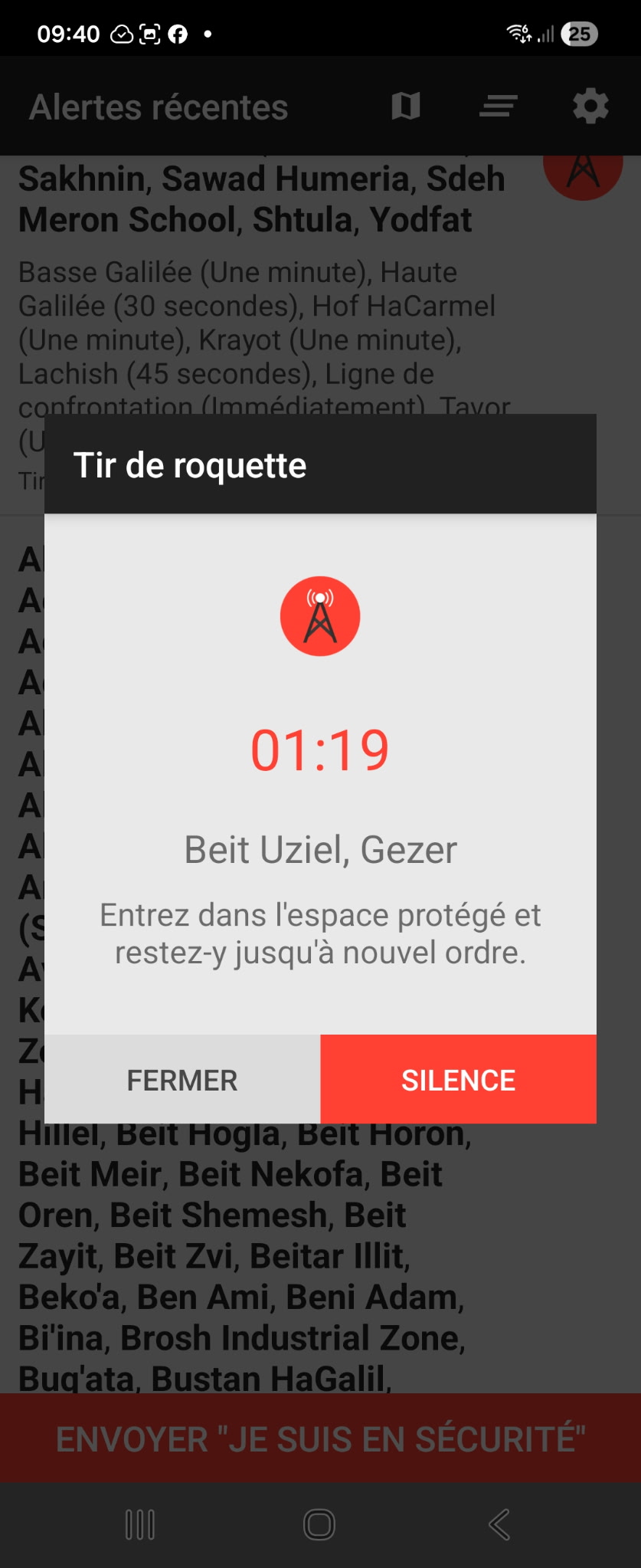Send 'JE SUIS EN SÉCURITÉ' message
Image resolution: width=641 pixels, height=1568 pixels.
coord(320,1439)
